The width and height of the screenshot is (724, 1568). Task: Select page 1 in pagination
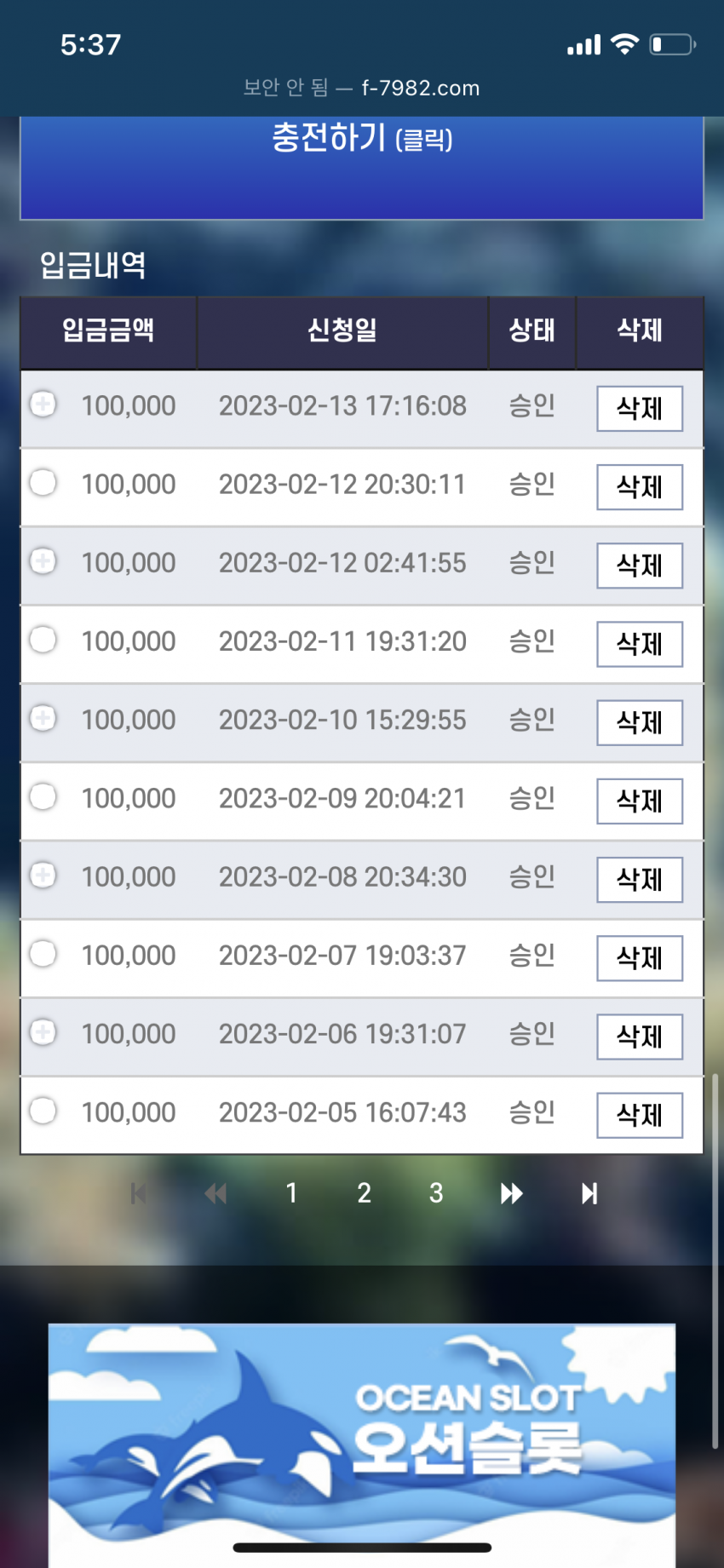pyautogui.click(x=291, y=1193)
